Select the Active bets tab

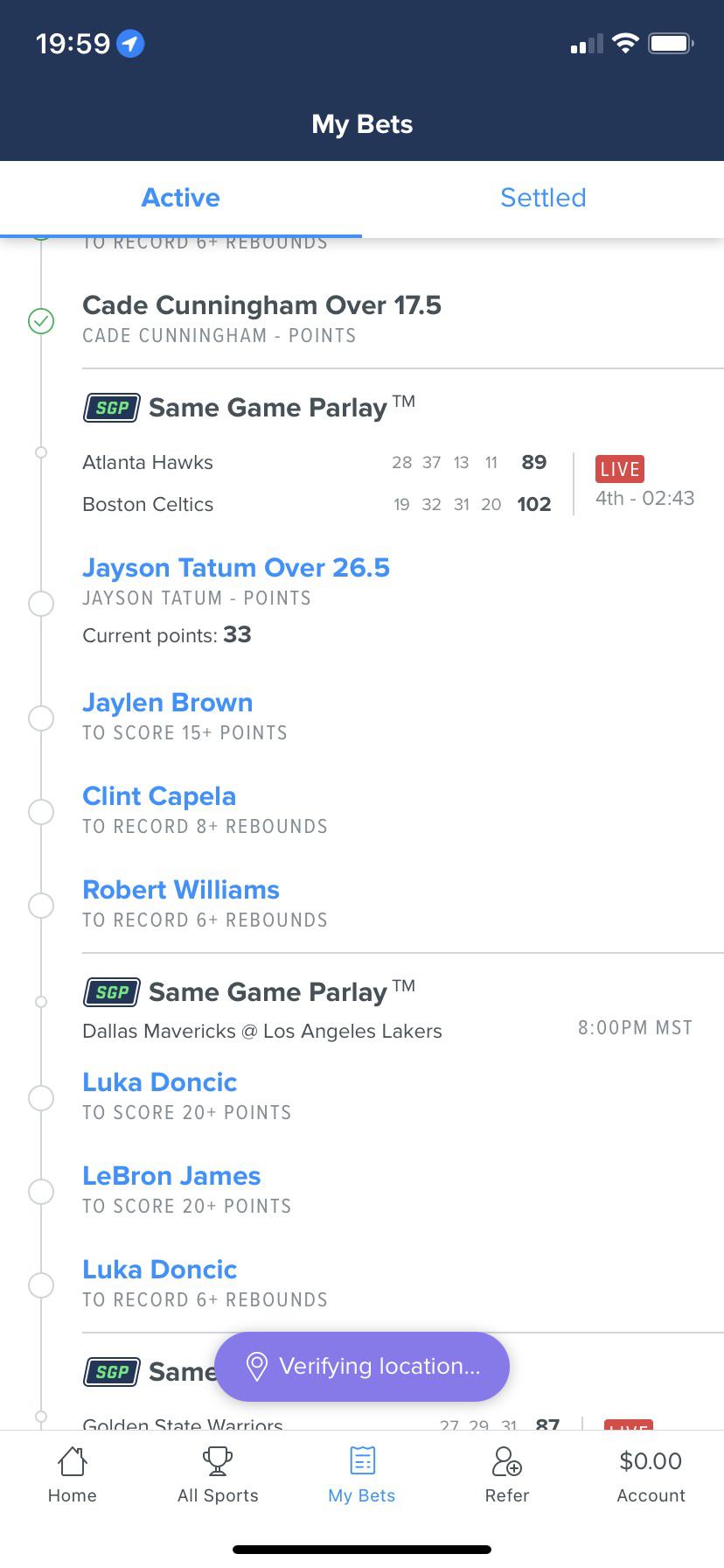181,198
